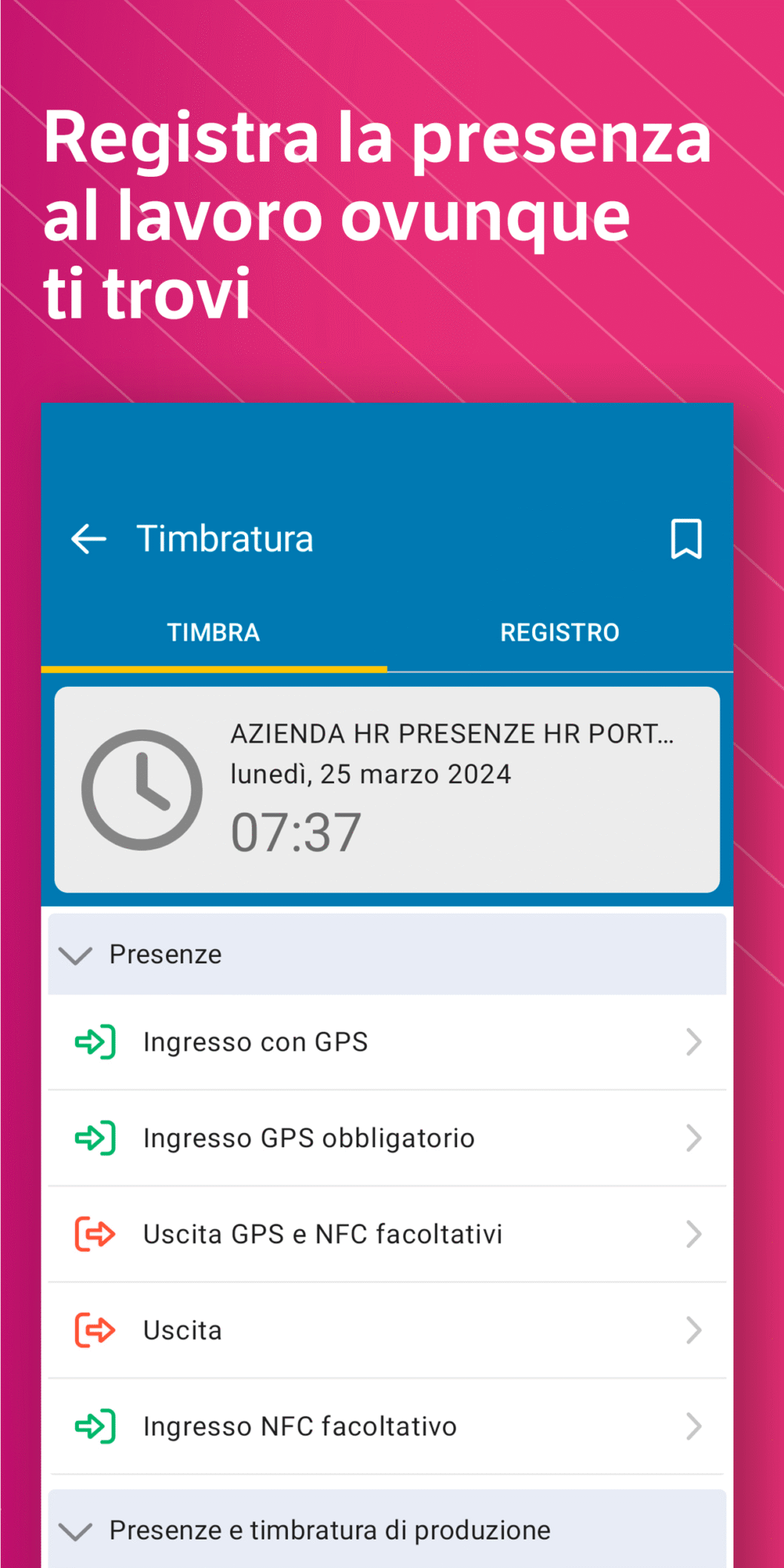
Task: Collapse the Presenze section
Action: click(74, 955)
